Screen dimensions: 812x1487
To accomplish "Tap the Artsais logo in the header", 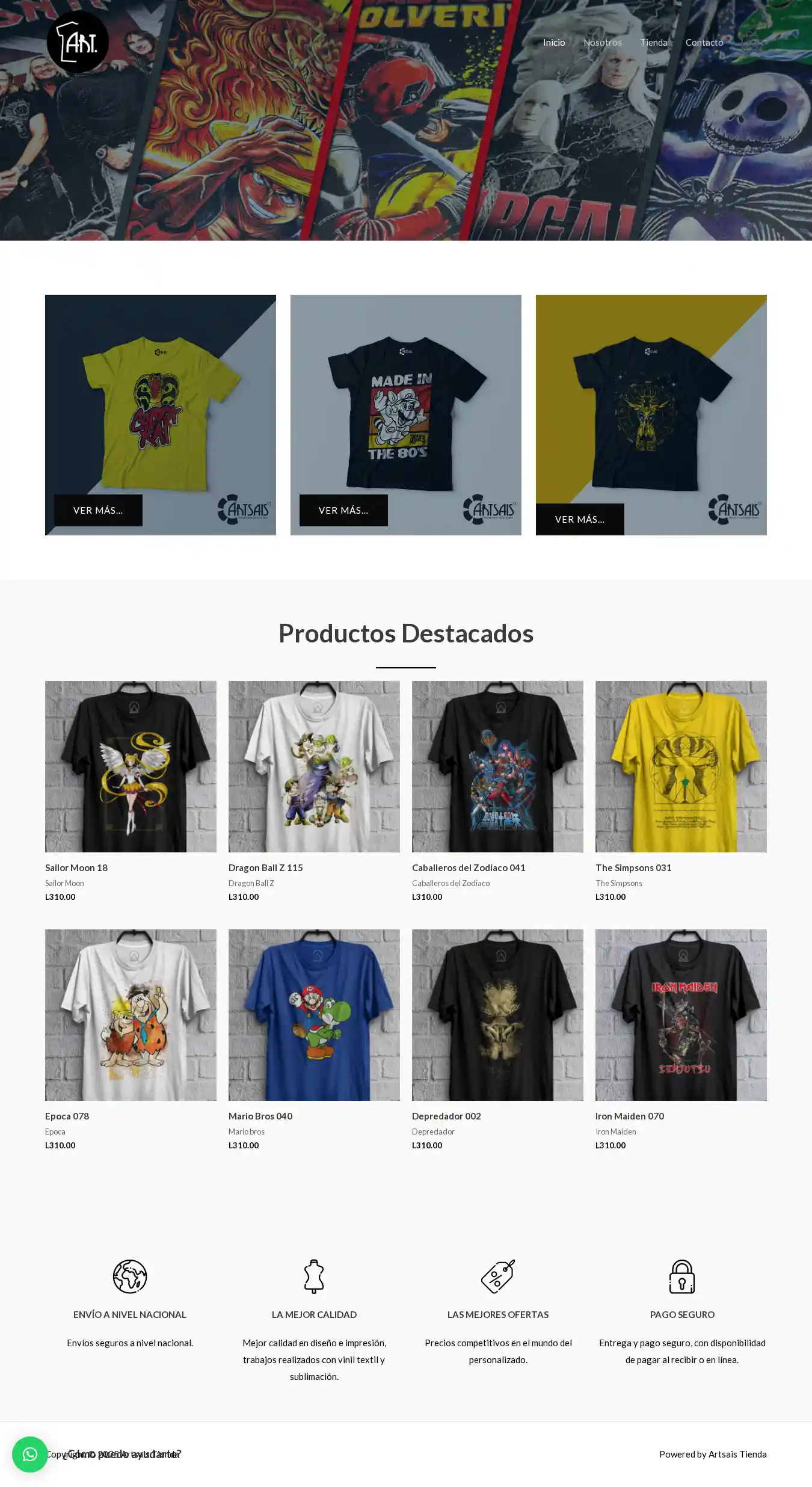I will click(78, 42).
